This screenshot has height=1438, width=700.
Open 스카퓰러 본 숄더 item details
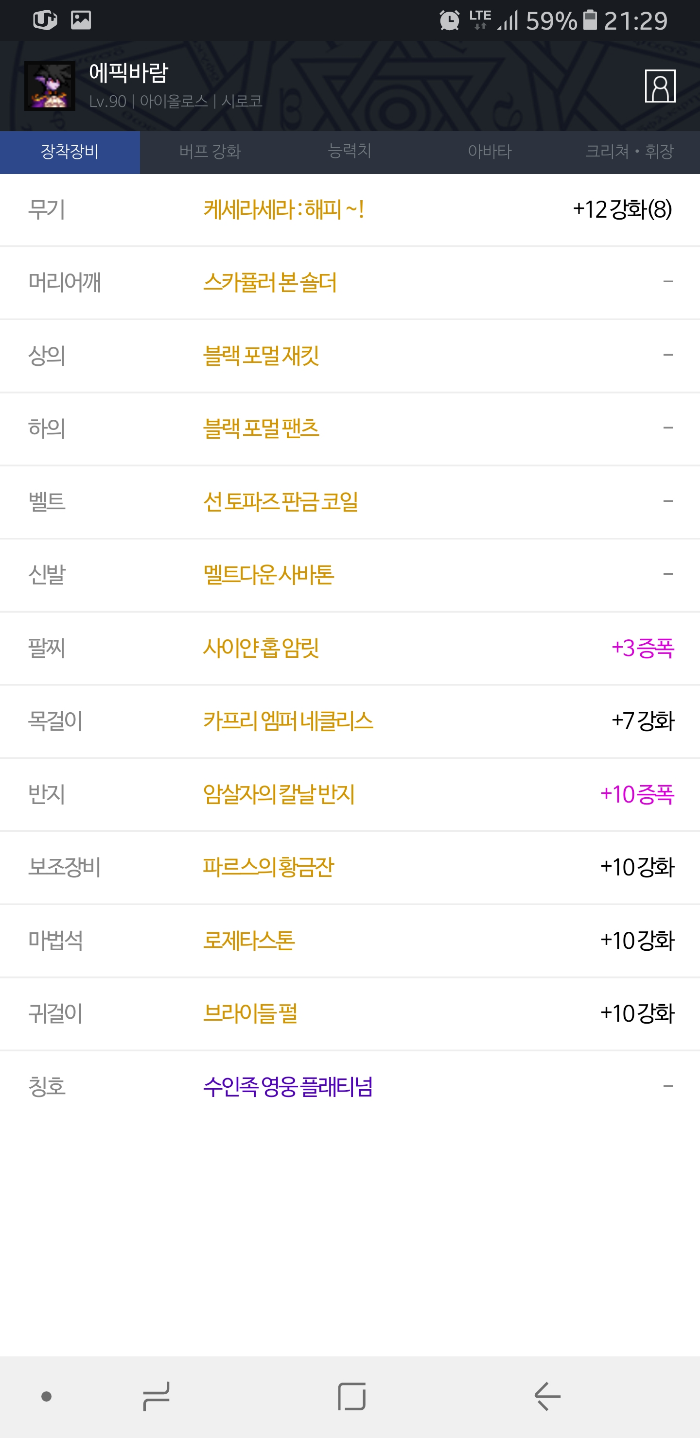pos(270,282)
